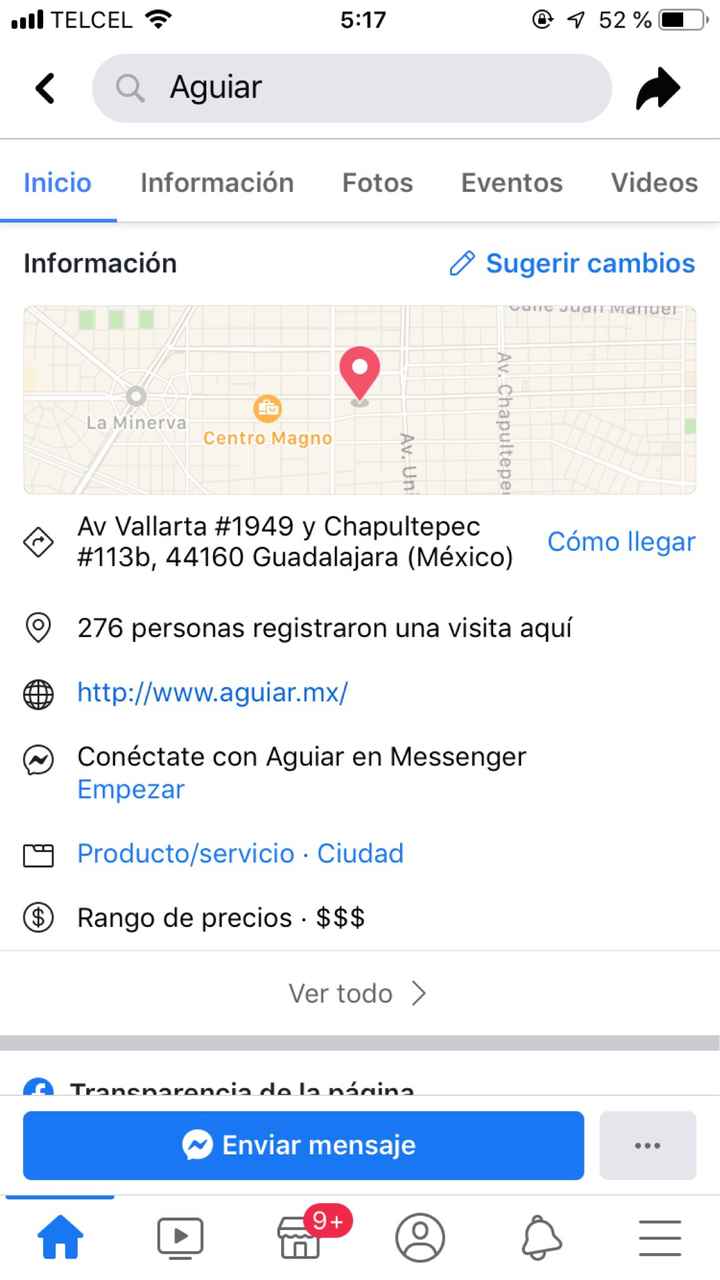The image size is (720, 1280).
Task: Share this page via the arrow icon
Action: coord(658,89)
